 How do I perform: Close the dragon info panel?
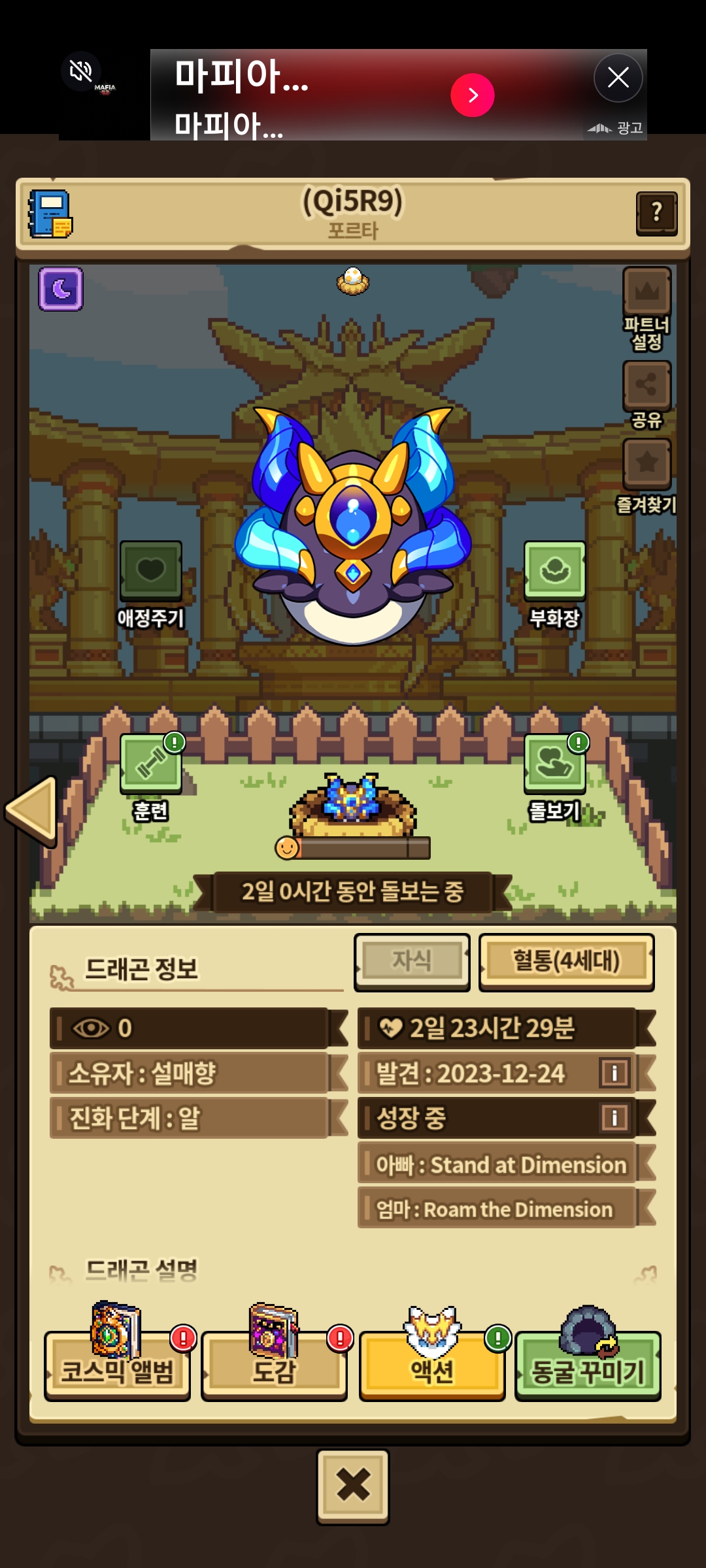coord(353,1486)
